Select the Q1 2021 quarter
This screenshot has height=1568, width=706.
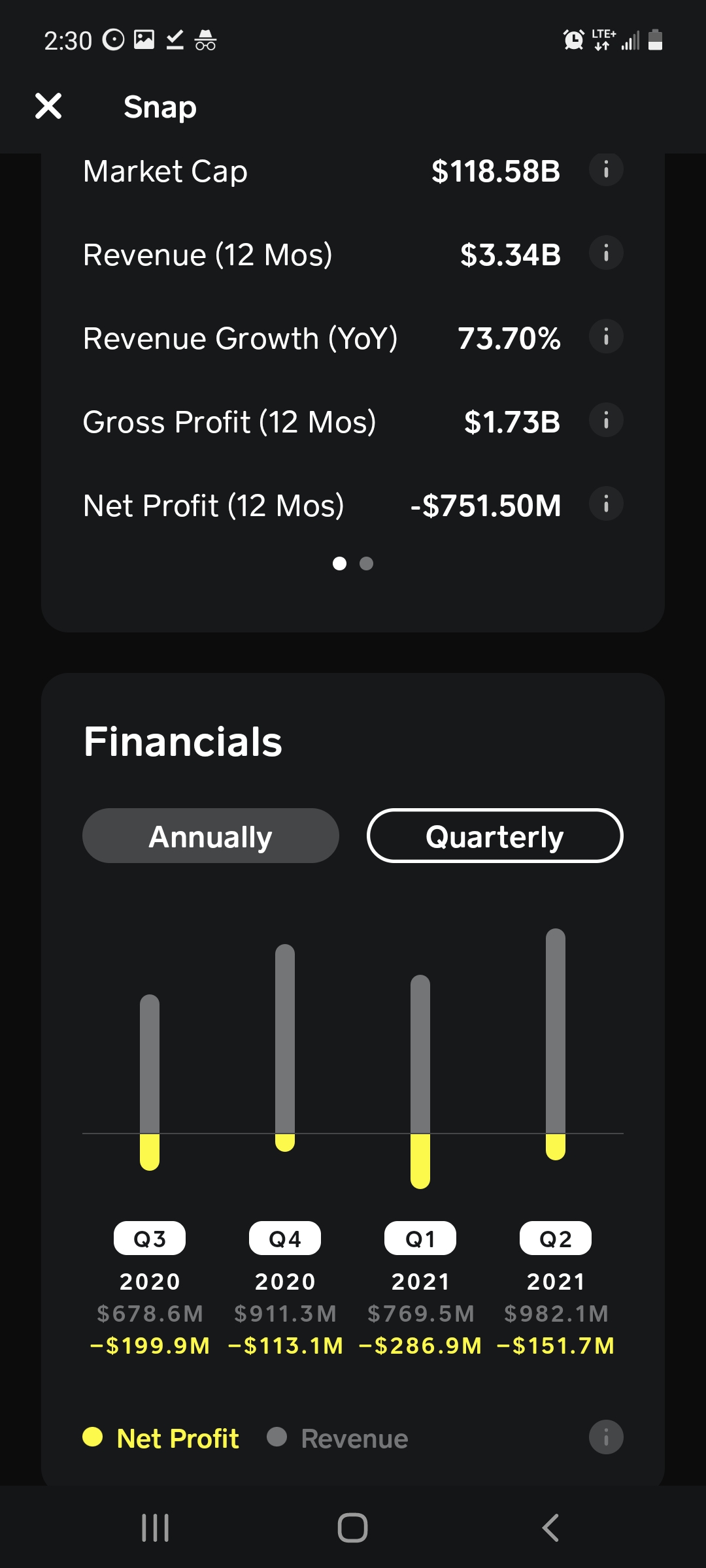420,1239
